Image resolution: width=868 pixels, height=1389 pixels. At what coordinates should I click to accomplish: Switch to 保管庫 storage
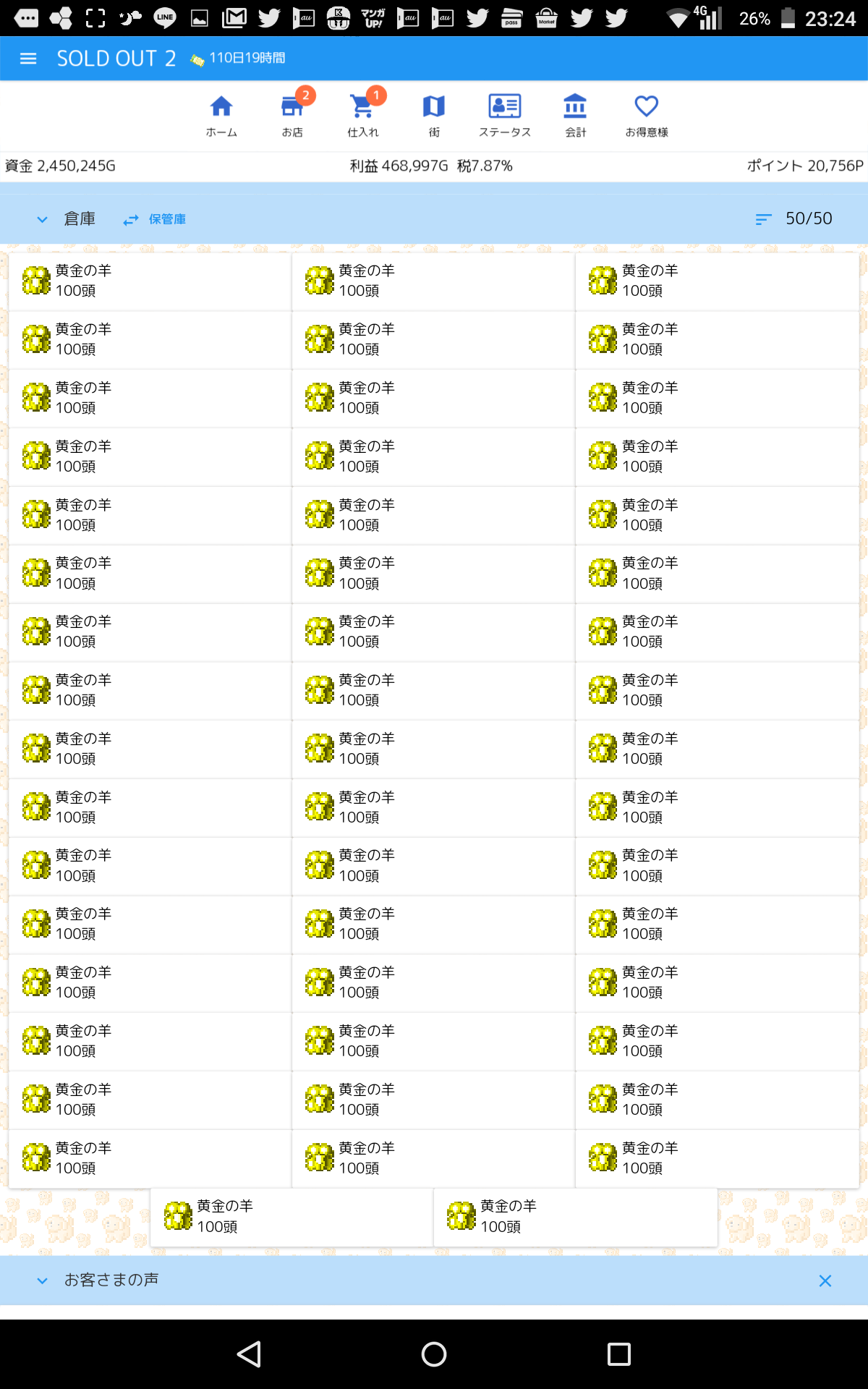point(155,219)
